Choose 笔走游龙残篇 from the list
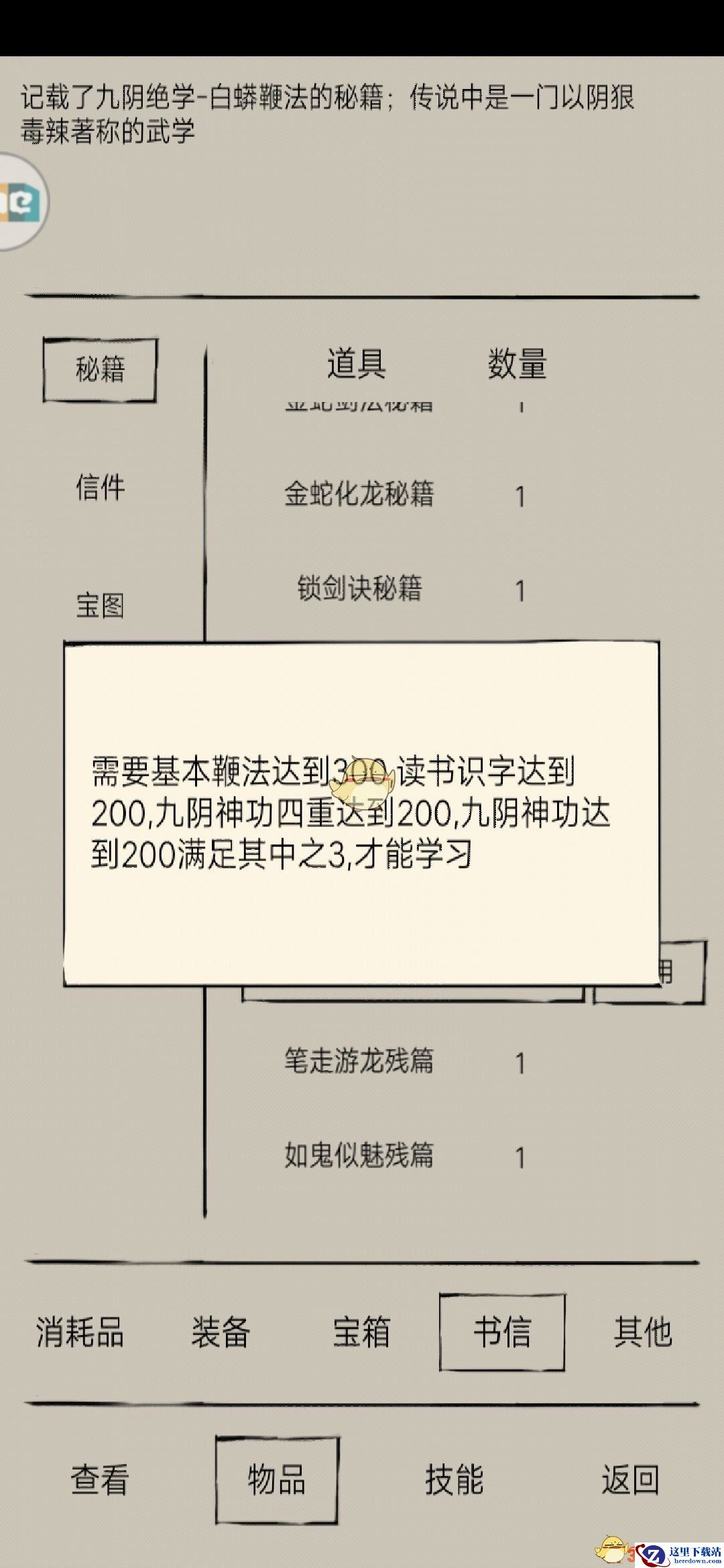 (359, 1061)
